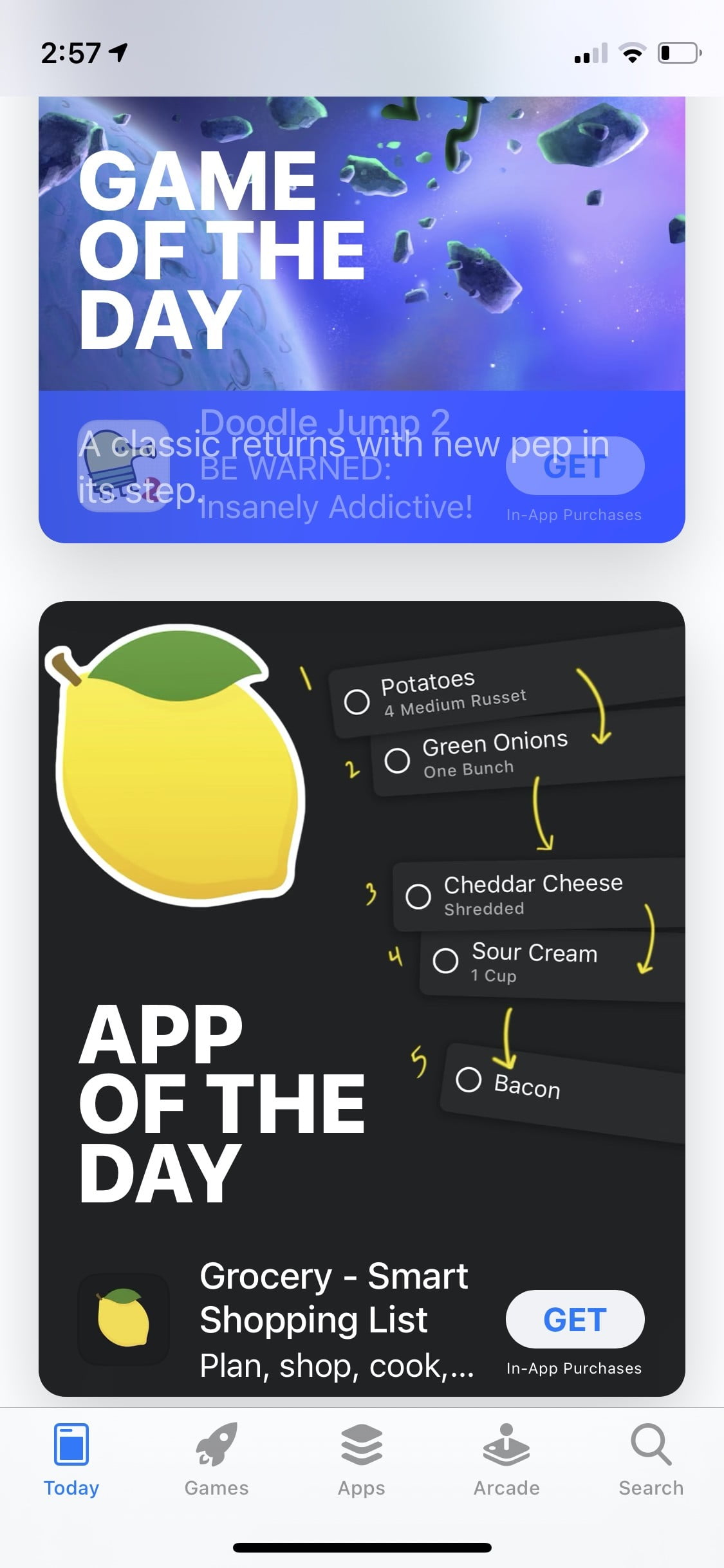Open the Arcade tab
Screen dimensions: 724x1568
pyautogui.click(x=506, y=1461)
